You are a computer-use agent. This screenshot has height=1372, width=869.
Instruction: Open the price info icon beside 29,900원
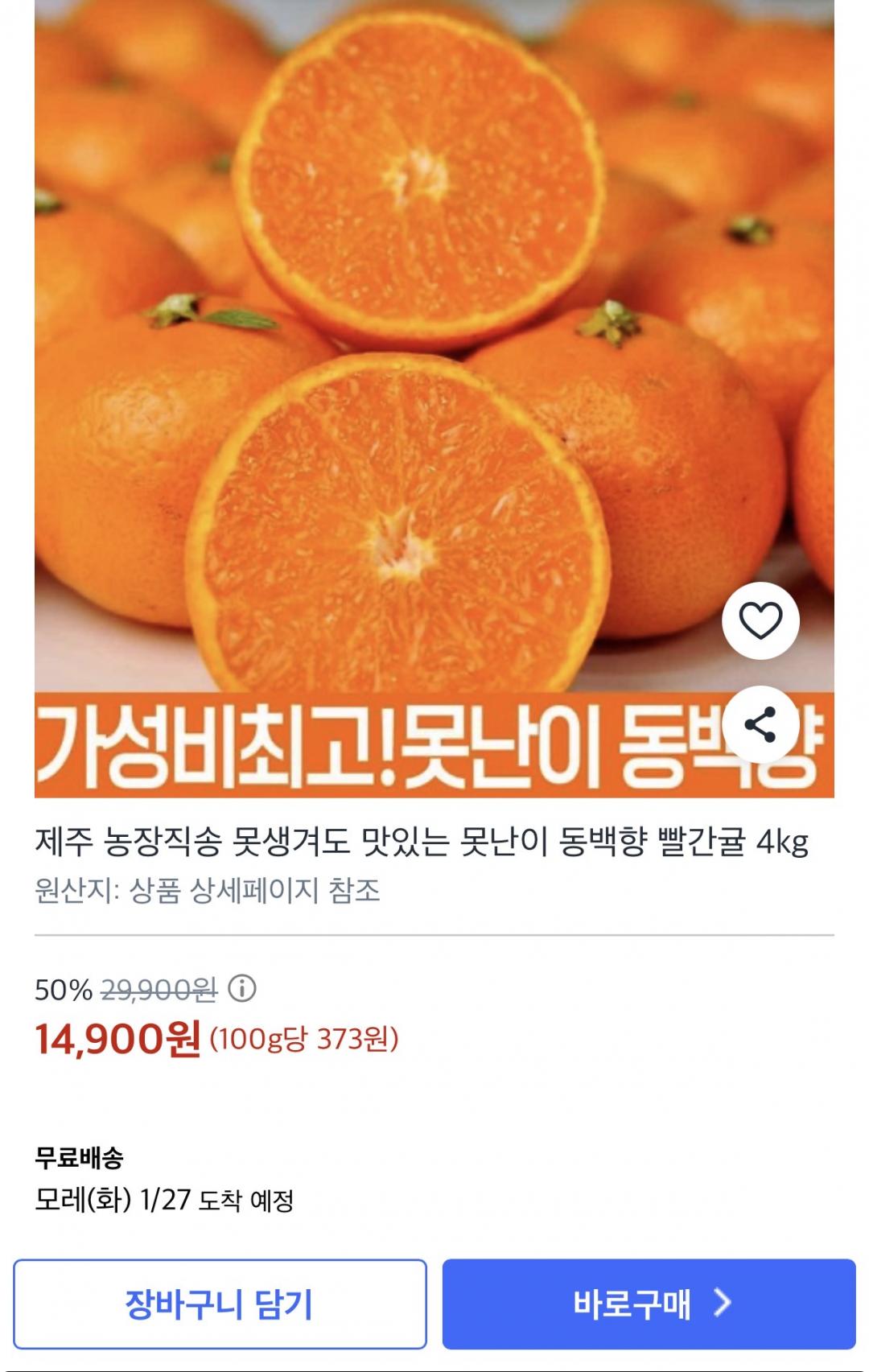242,988
